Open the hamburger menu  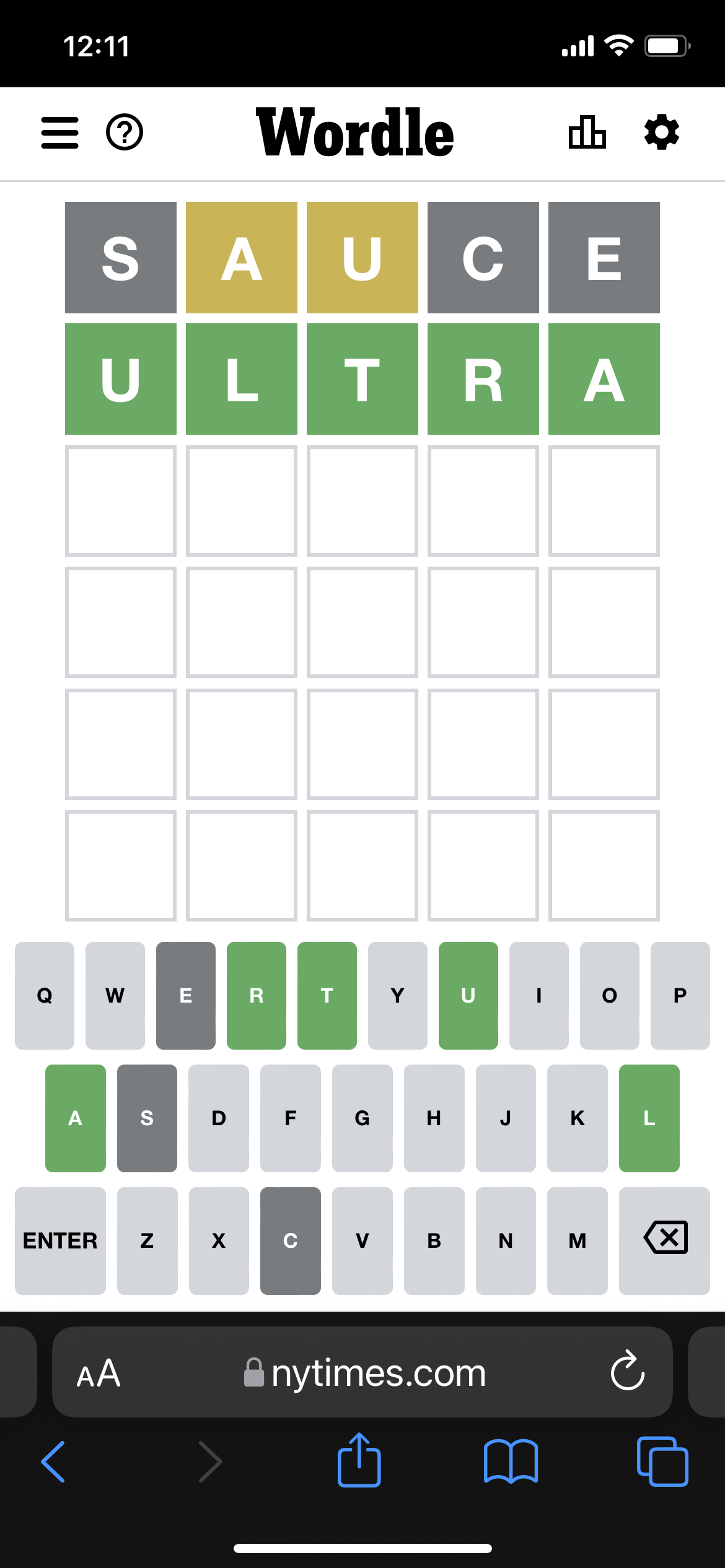[x=60, y=133]
